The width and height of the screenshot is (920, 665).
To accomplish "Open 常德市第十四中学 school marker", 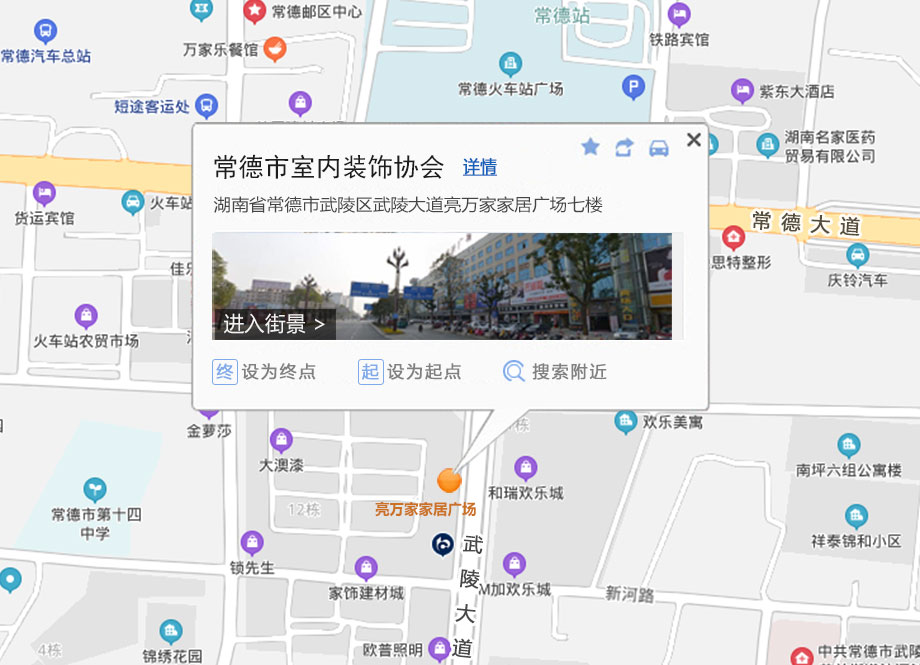I will 95,490.
